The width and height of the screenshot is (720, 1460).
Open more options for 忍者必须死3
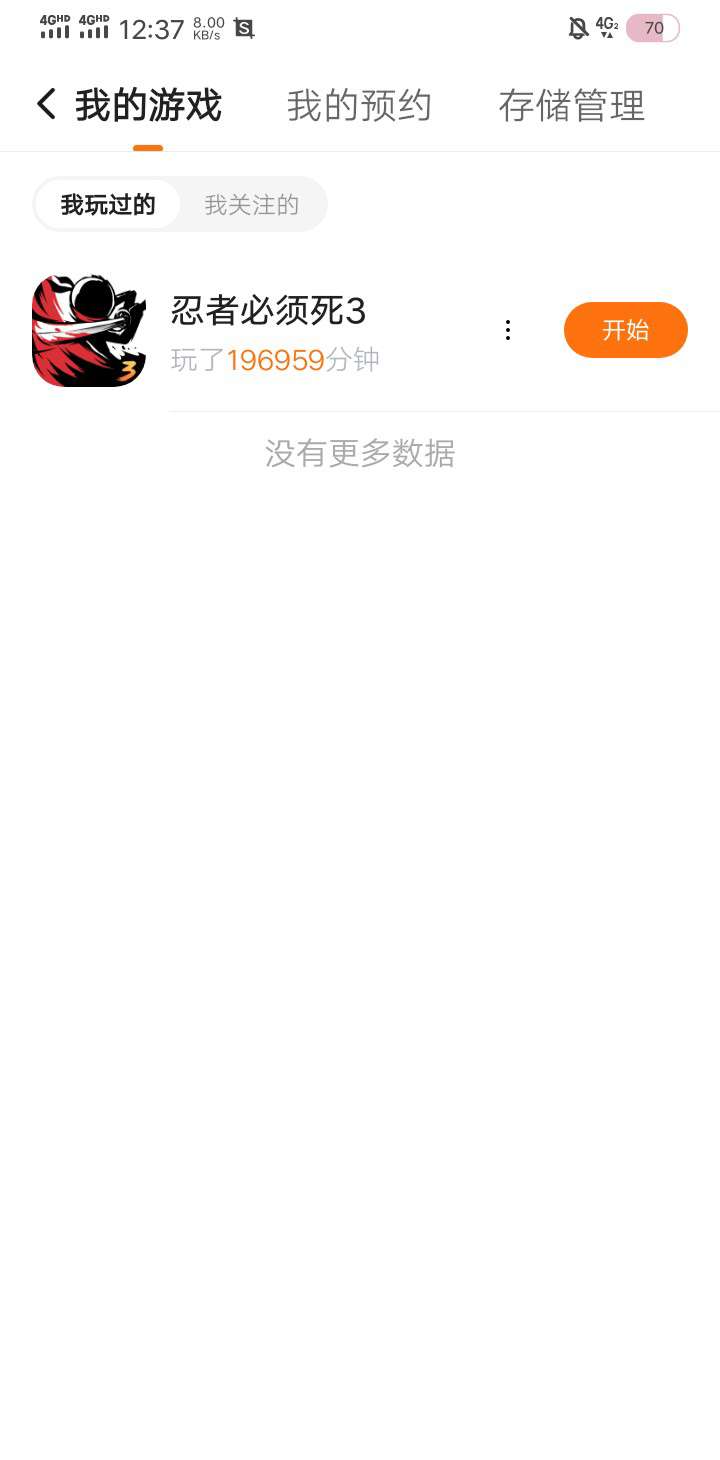tap(508, 330)
